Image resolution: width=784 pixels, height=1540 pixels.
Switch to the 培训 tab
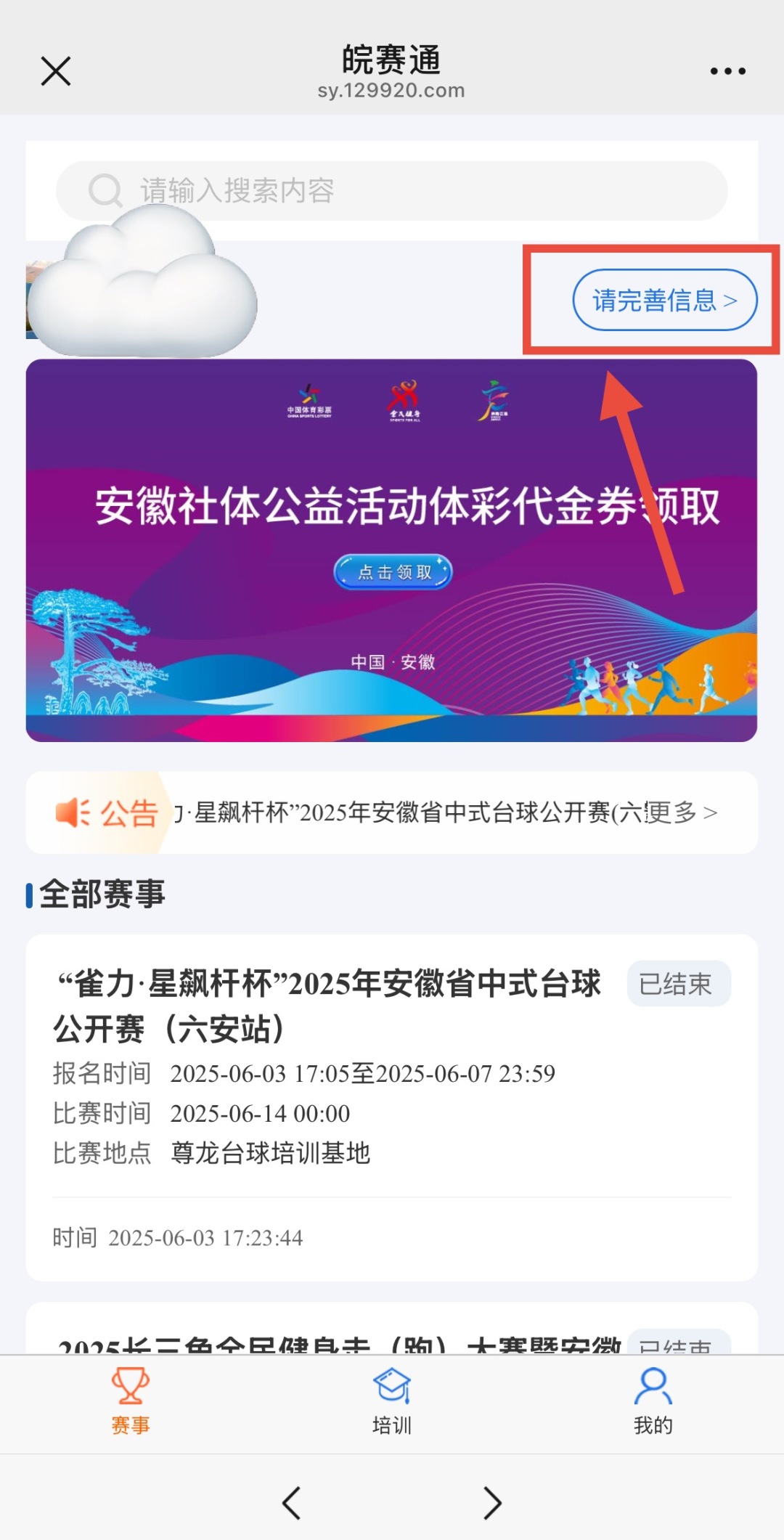click(x=392, y=1401)
